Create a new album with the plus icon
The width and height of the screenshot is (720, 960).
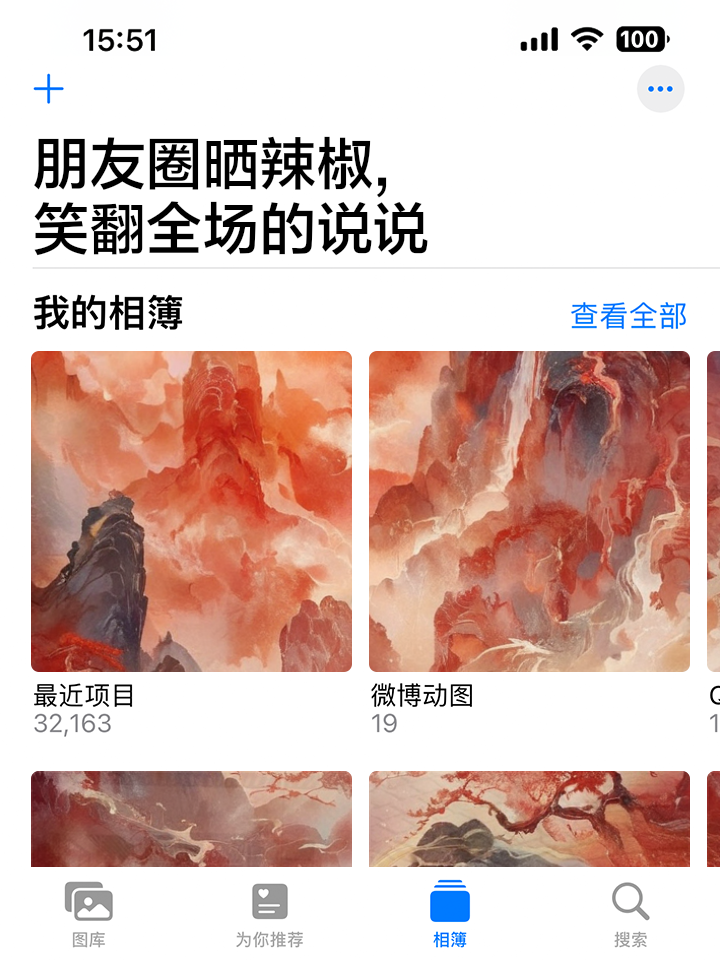click(48, 88)
